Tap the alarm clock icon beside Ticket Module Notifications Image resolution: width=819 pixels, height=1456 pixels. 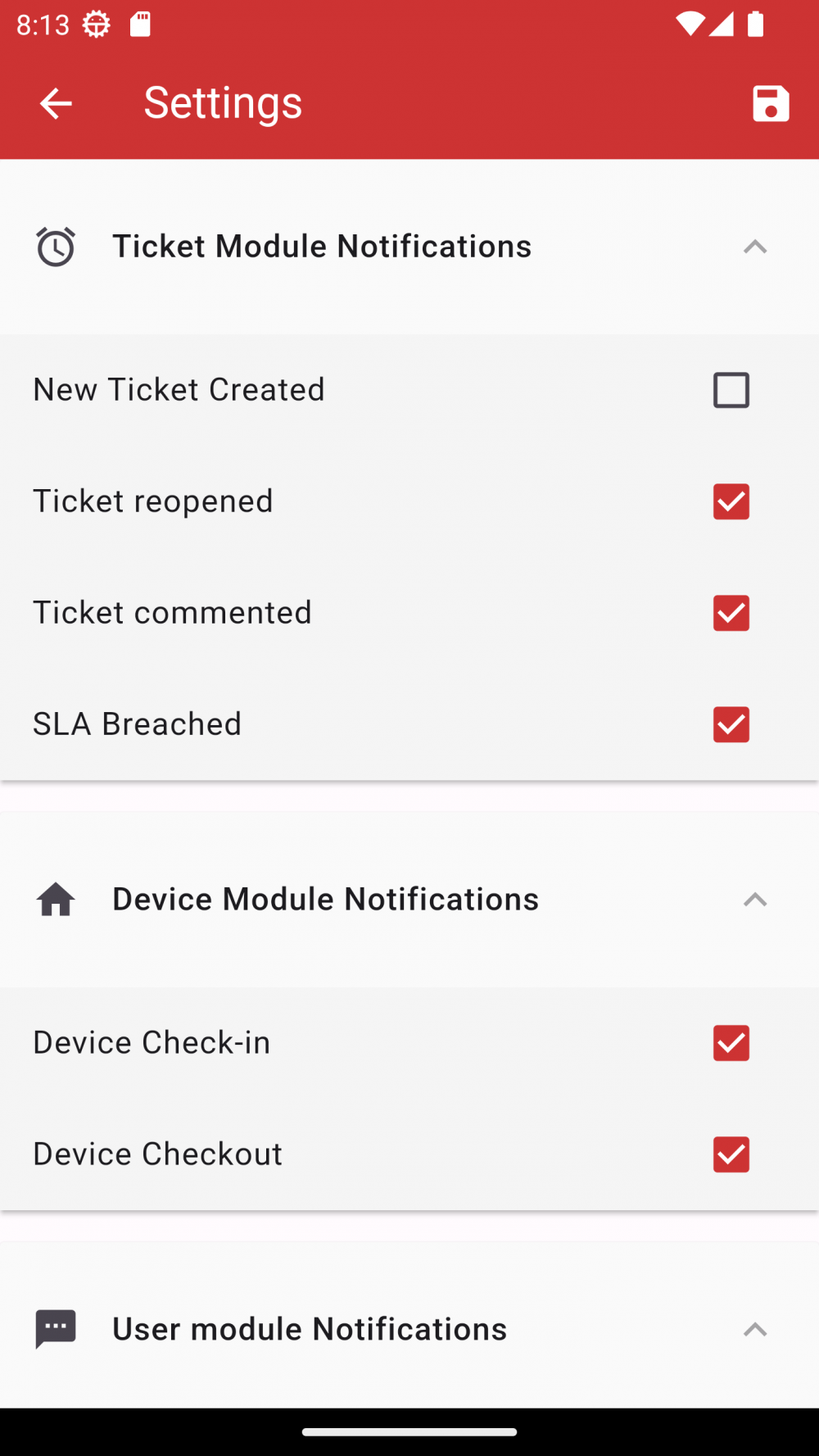tap(54, 247)
